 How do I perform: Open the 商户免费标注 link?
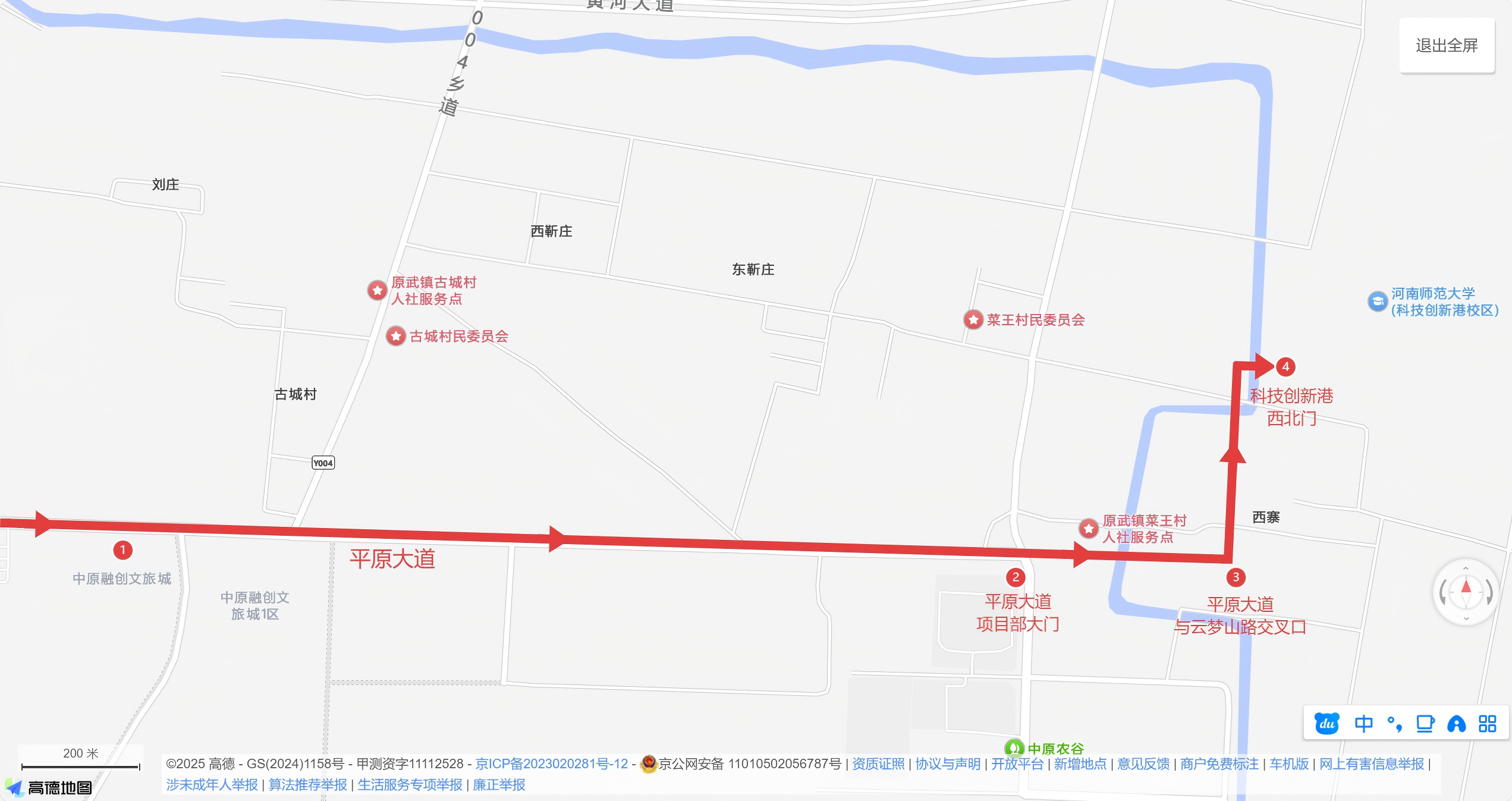(1219, 764)
